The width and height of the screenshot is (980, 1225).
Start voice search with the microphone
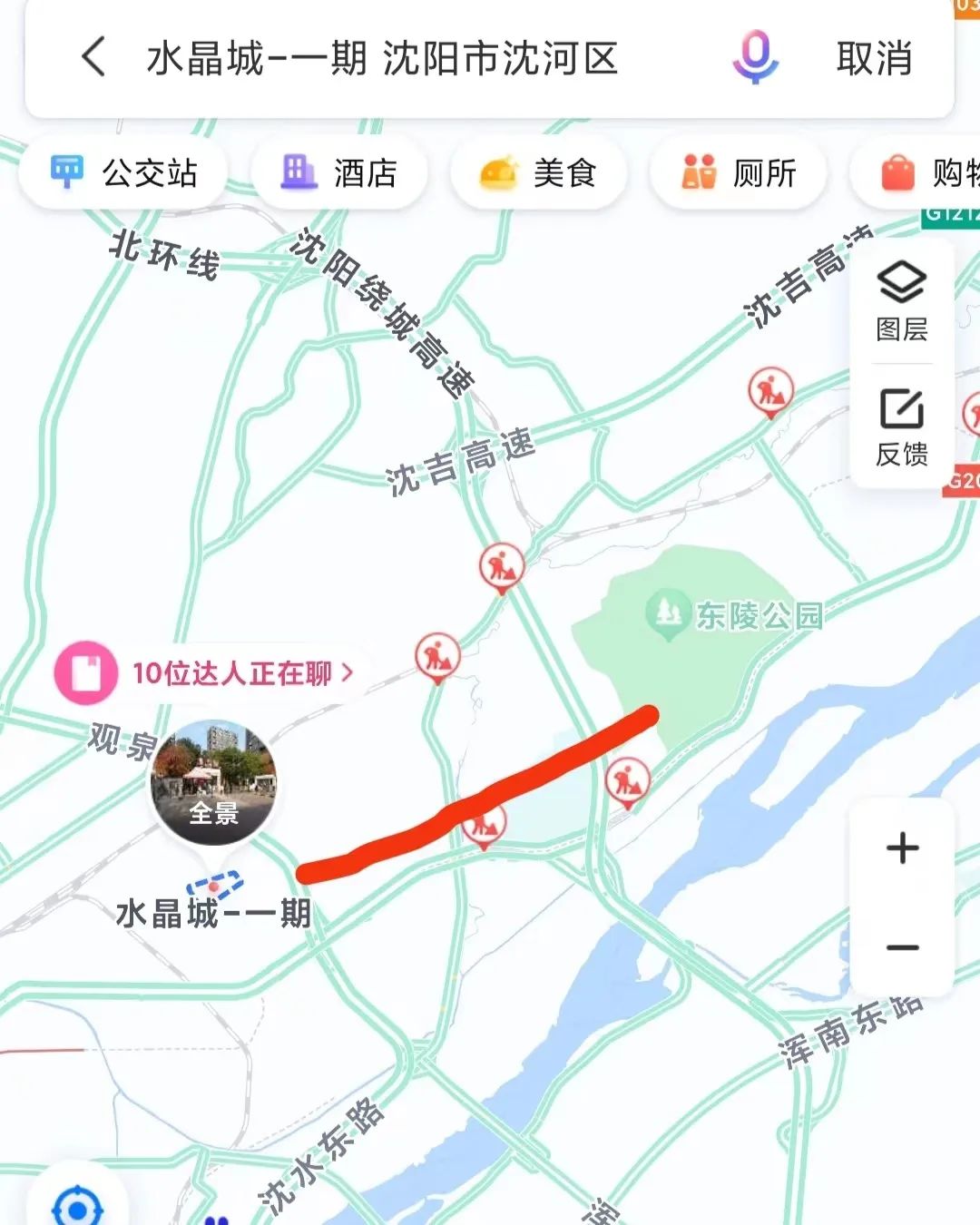pyautogui.click(x=755, y=57)
